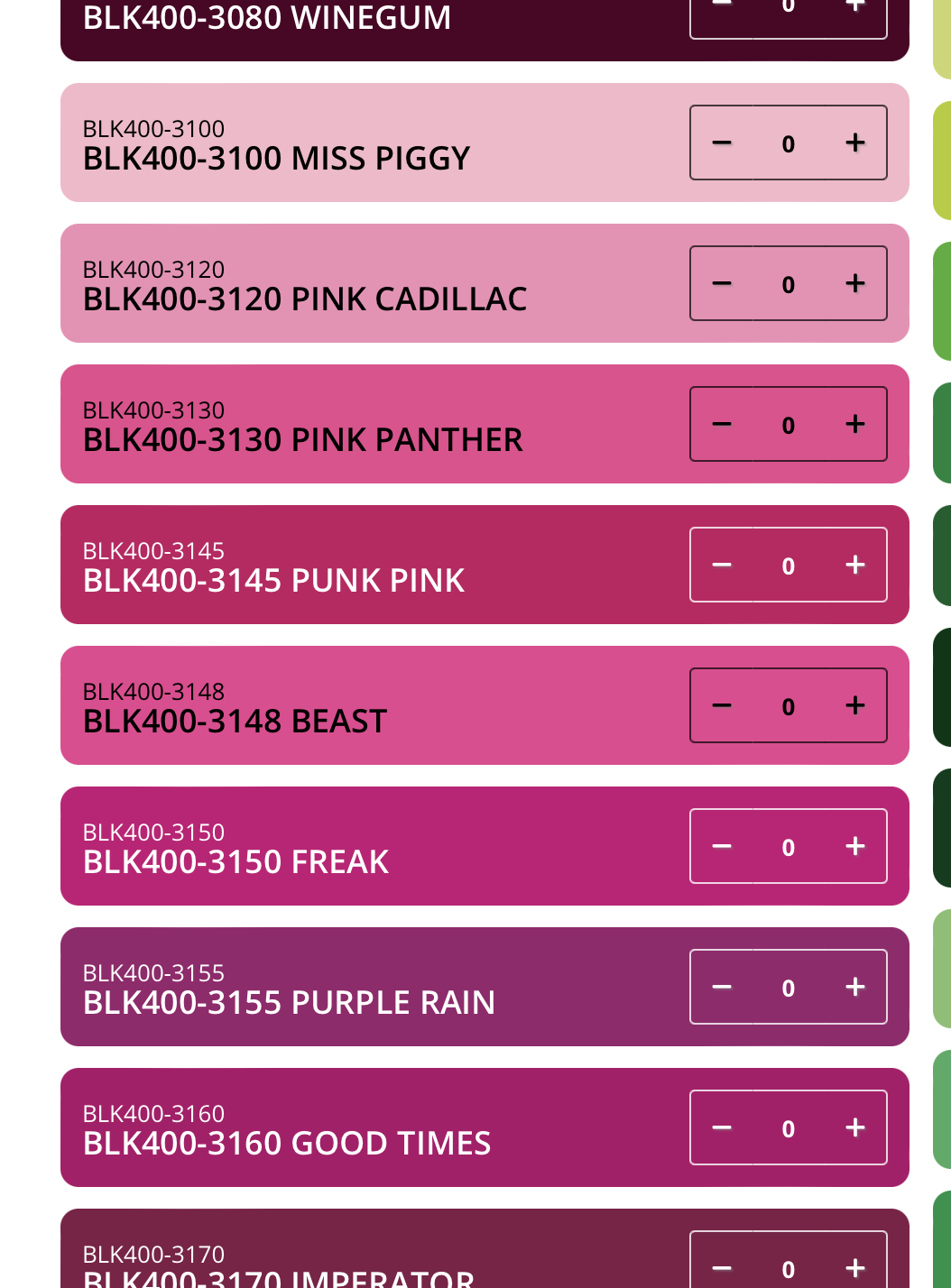
Task: Increase quantity of BLK400-3170 Imperator
Action: (x=854, y=1267)
